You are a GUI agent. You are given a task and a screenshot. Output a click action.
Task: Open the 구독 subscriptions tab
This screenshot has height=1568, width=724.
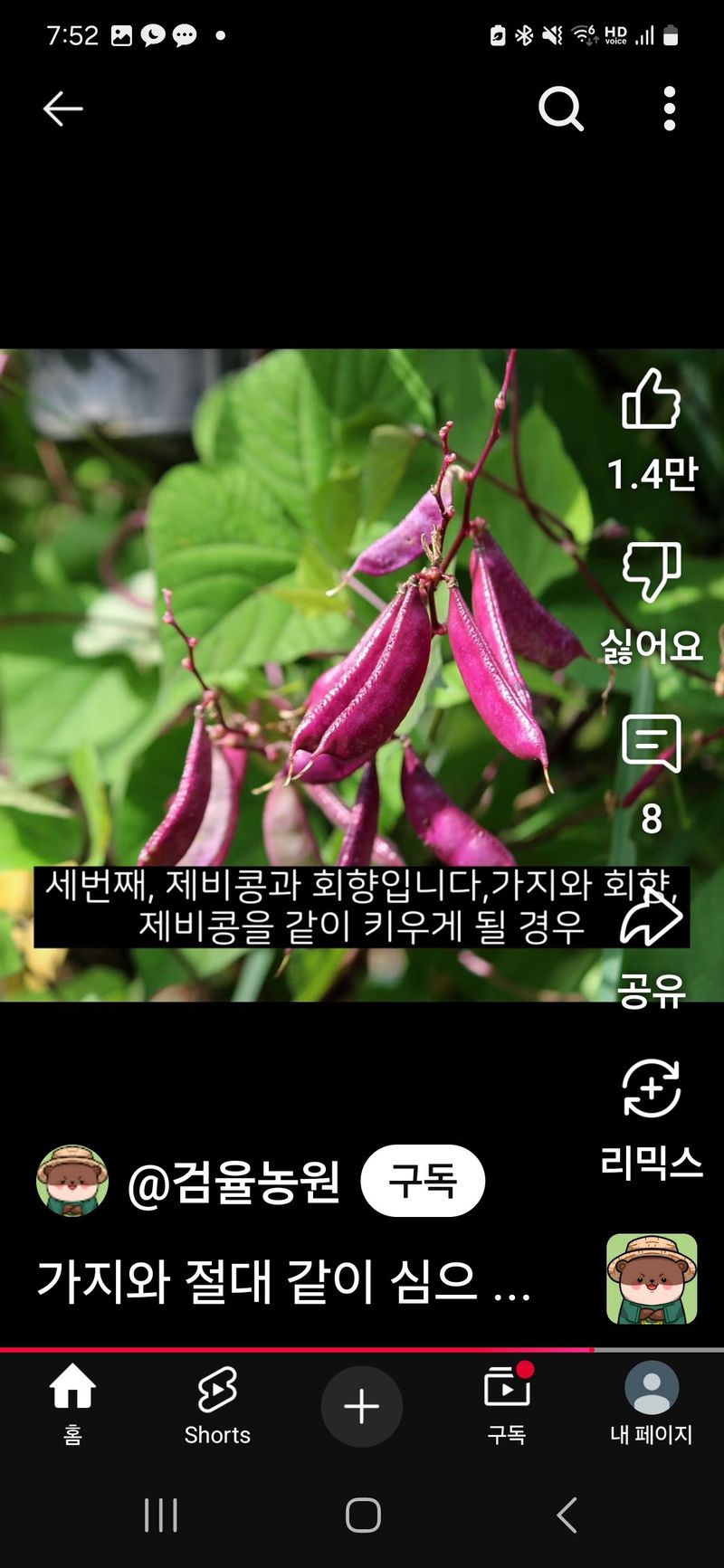point(507,1403)
